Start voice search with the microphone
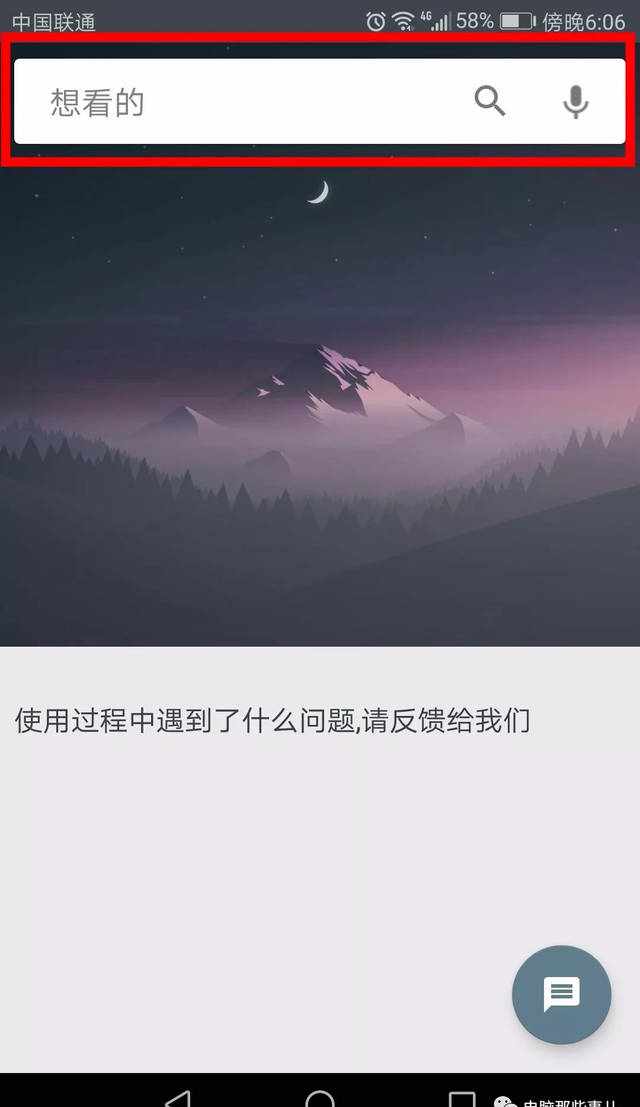640x1107 pixels. pyautogui.click(x=575, y=101)
